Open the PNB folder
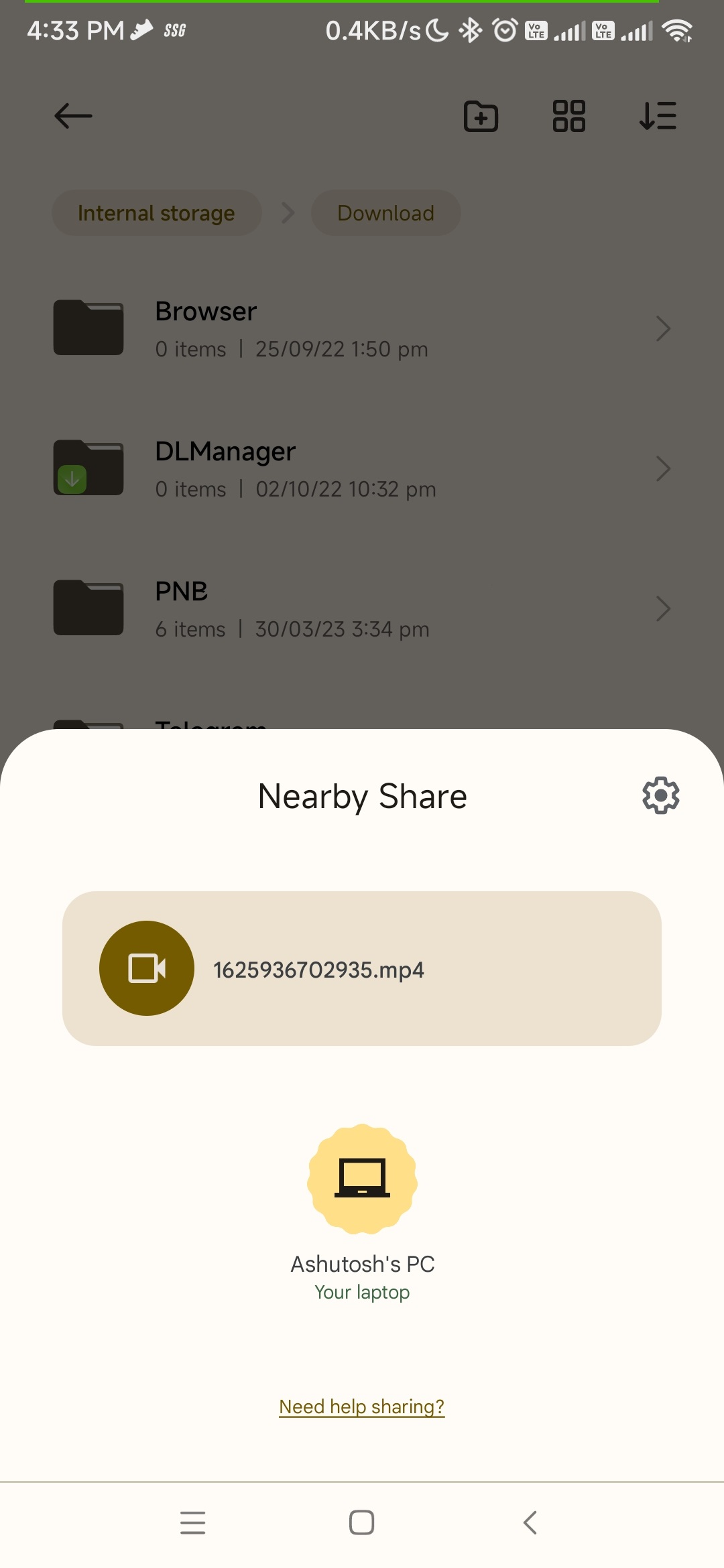The width and height of the screenshot is (724, 1568). pos(362,609)
